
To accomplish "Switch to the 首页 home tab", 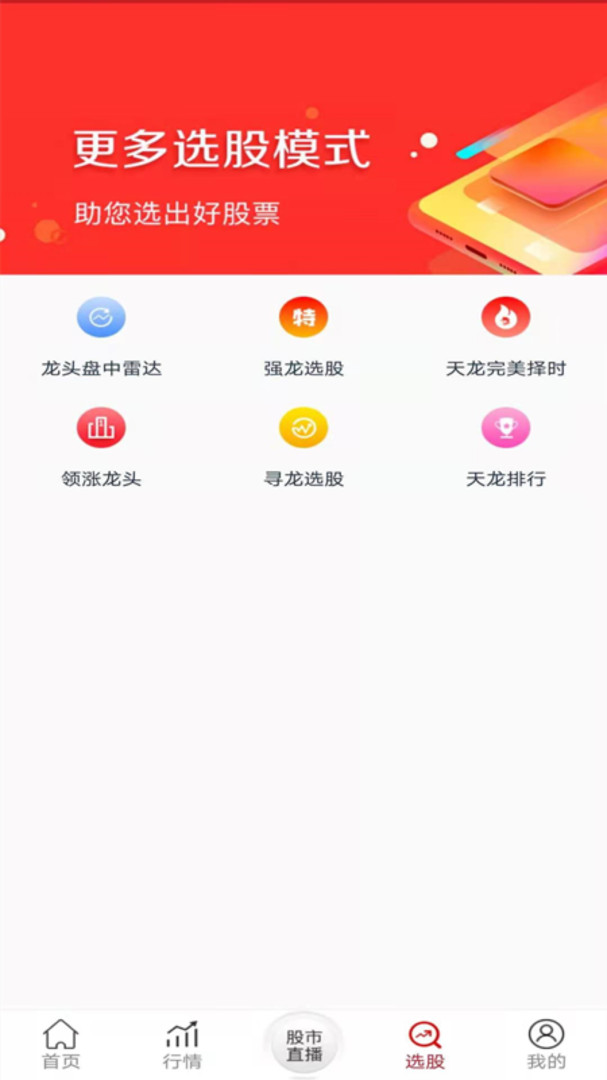I will tap(61, 1045).
